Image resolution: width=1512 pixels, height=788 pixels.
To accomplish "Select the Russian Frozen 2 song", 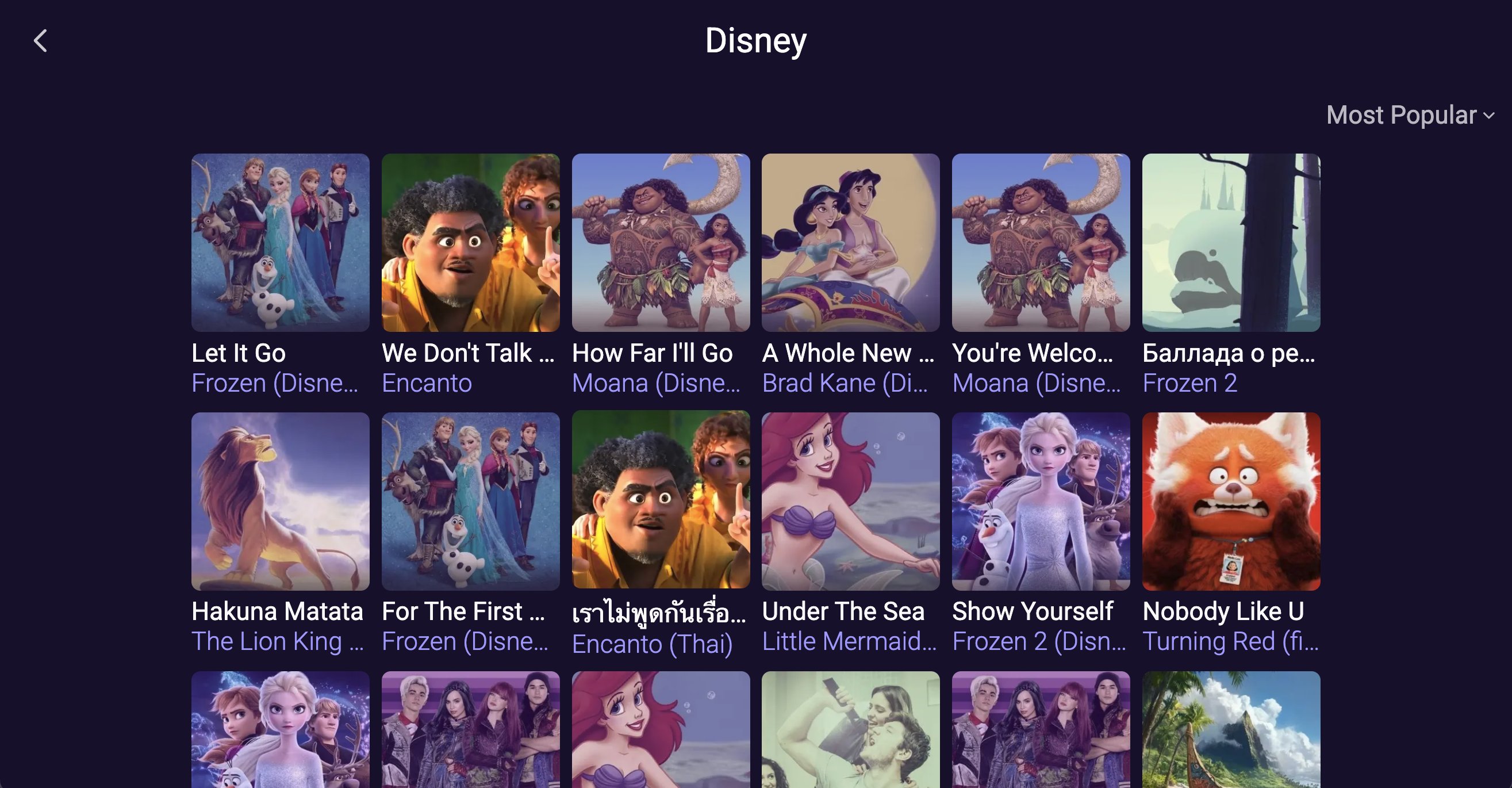I will point(1231,243).
